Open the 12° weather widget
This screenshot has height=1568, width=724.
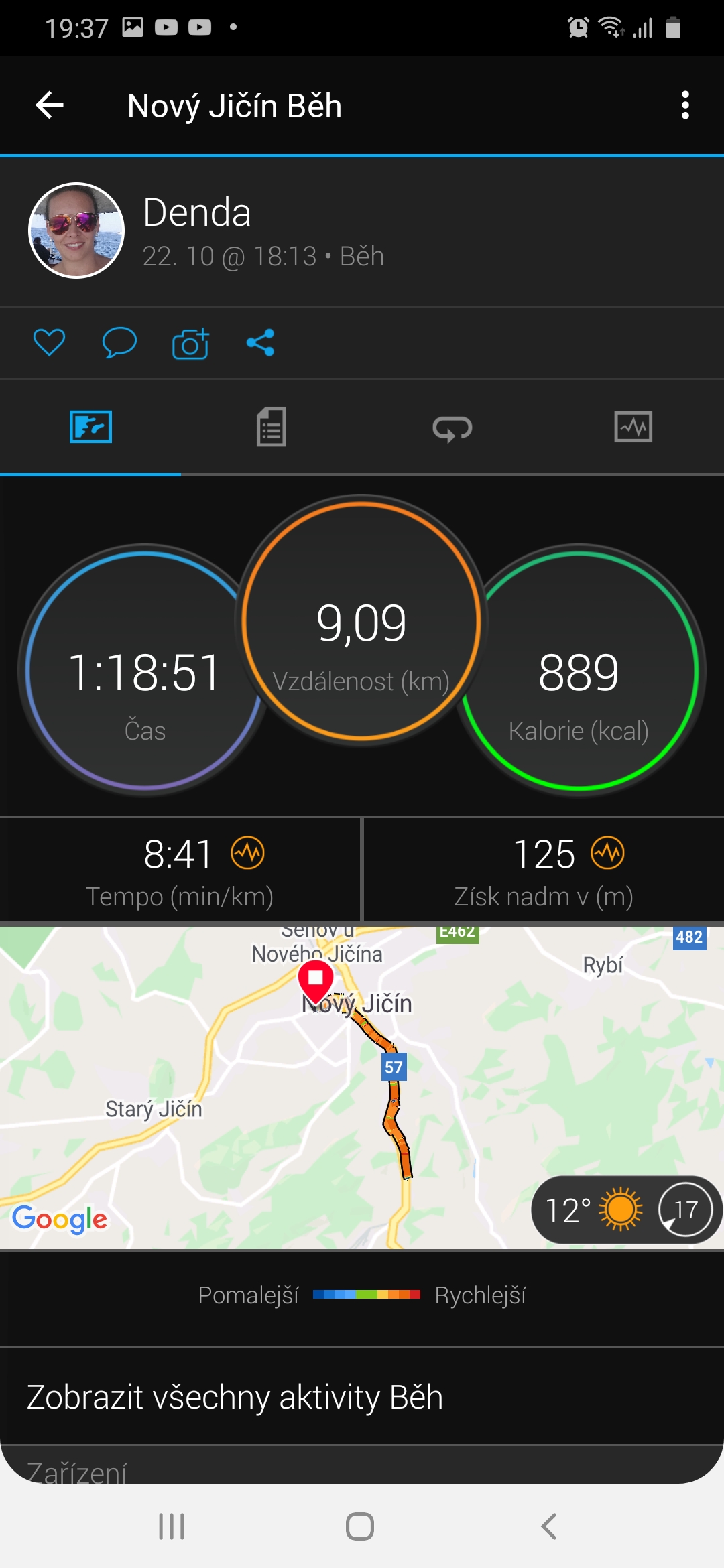coord(627,1210)
